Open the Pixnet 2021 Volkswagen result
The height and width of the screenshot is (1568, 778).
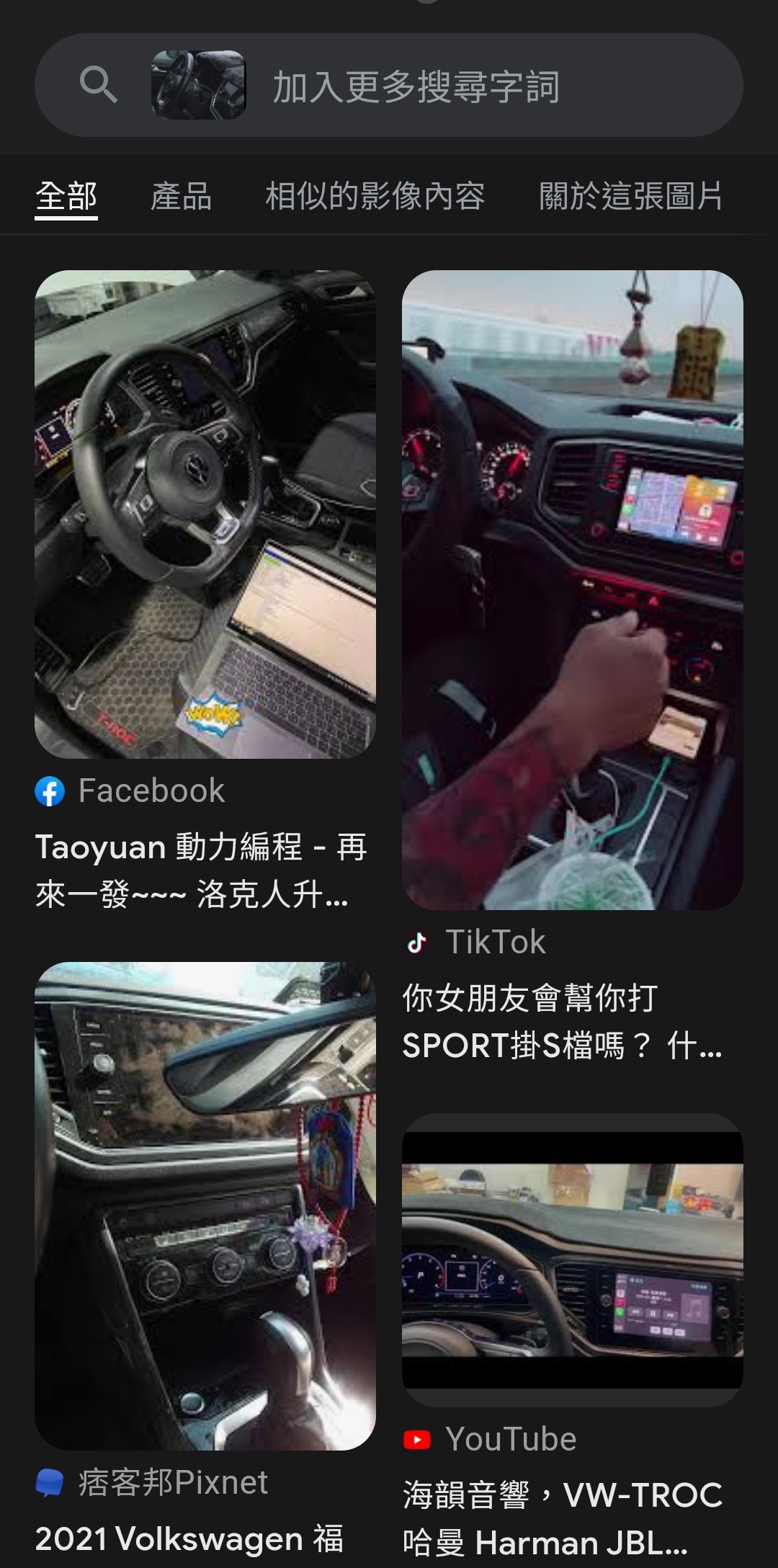pos(205,1205)
